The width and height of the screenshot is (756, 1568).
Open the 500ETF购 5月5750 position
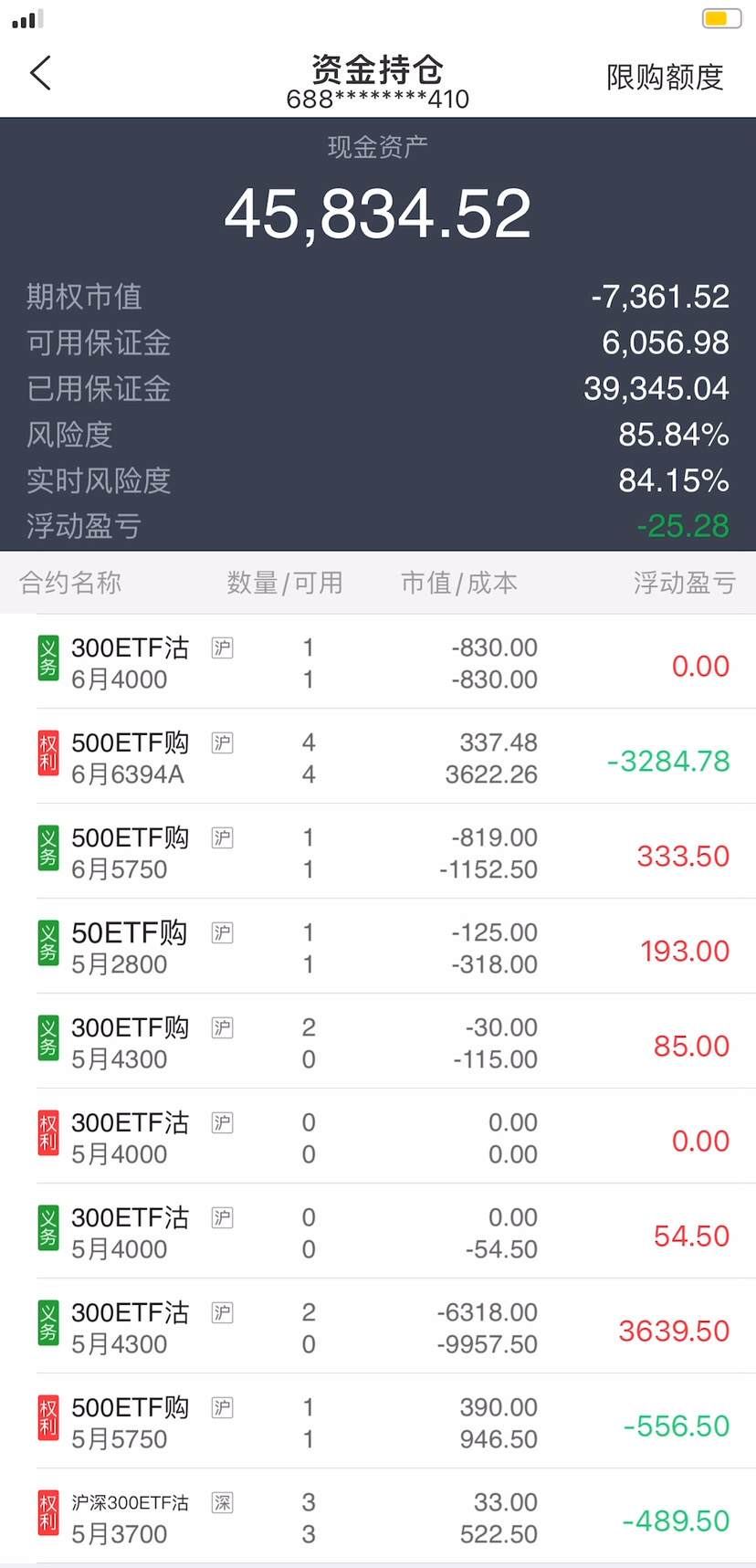[378, 1423]
